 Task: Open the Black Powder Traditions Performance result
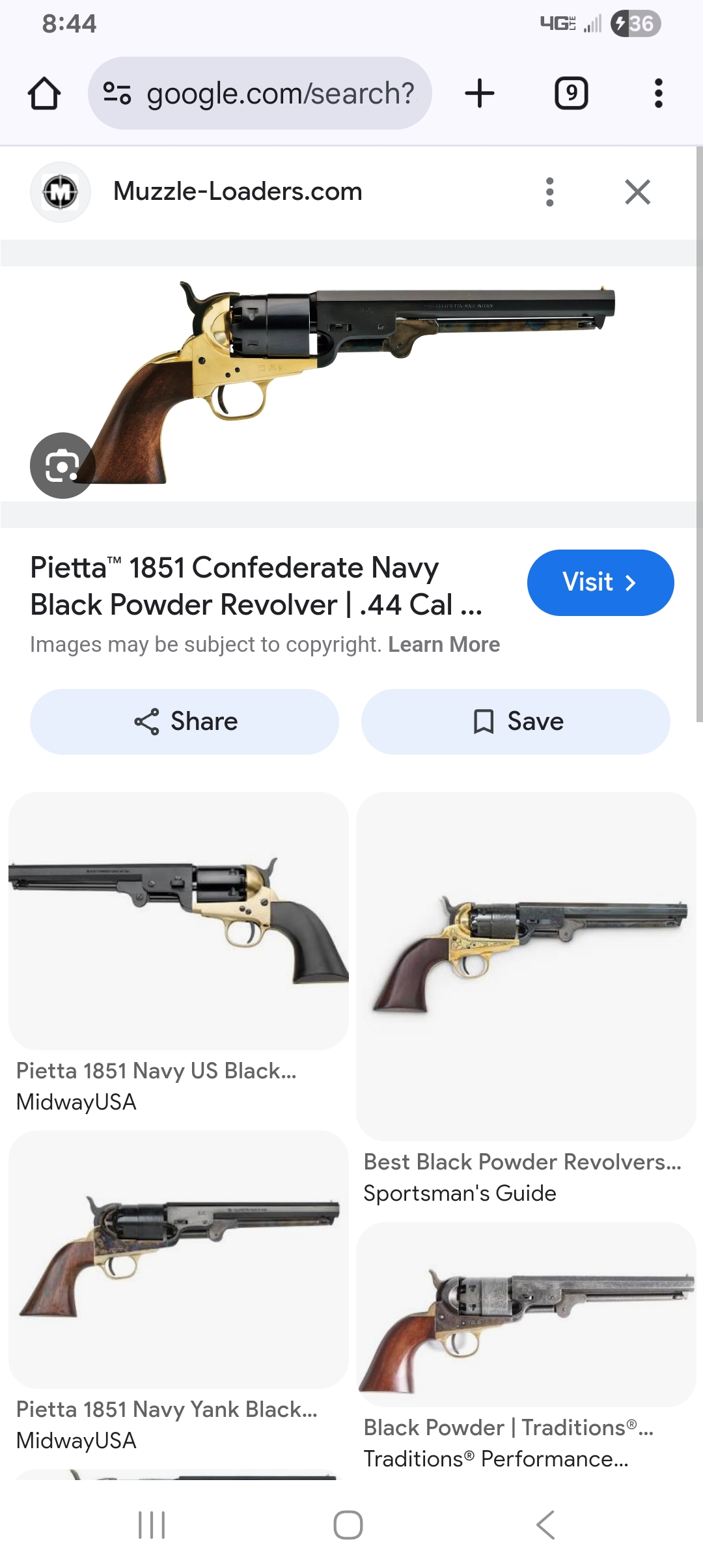click(x=526, y=1314)
